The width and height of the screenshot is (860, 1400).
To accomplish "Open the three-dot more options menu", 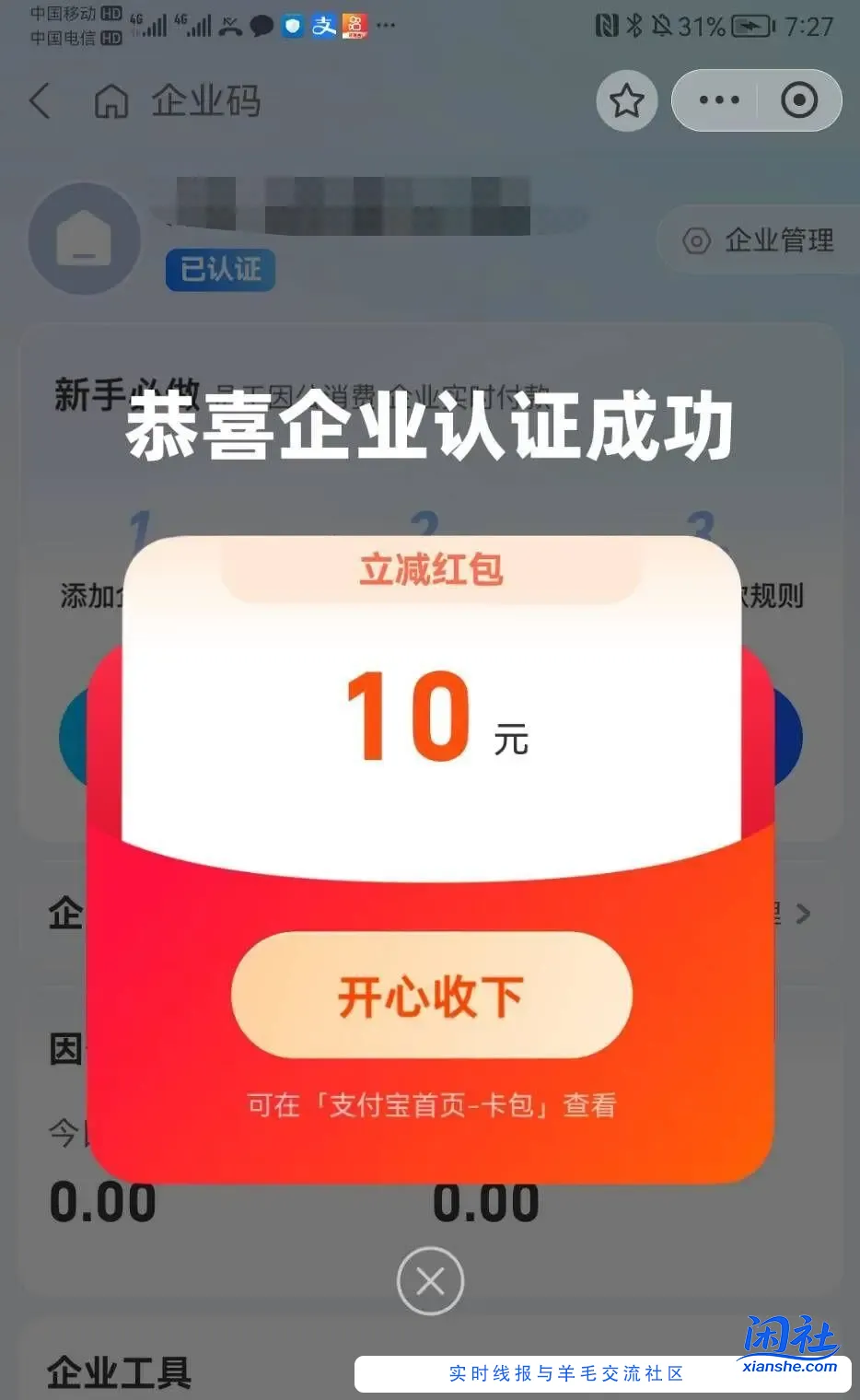I will 719,100.
